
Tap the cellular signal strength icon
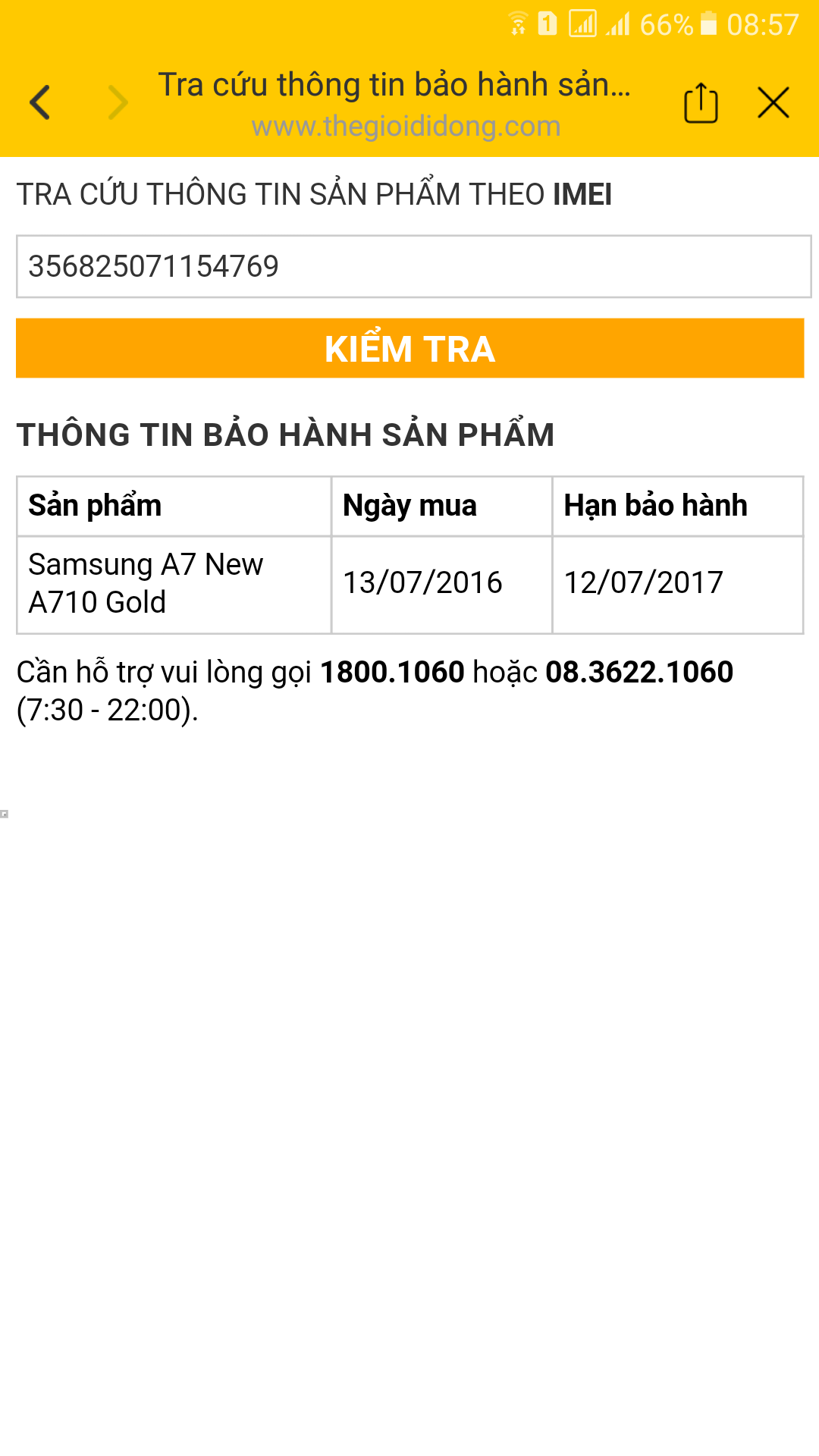click(x=620, y=24)
